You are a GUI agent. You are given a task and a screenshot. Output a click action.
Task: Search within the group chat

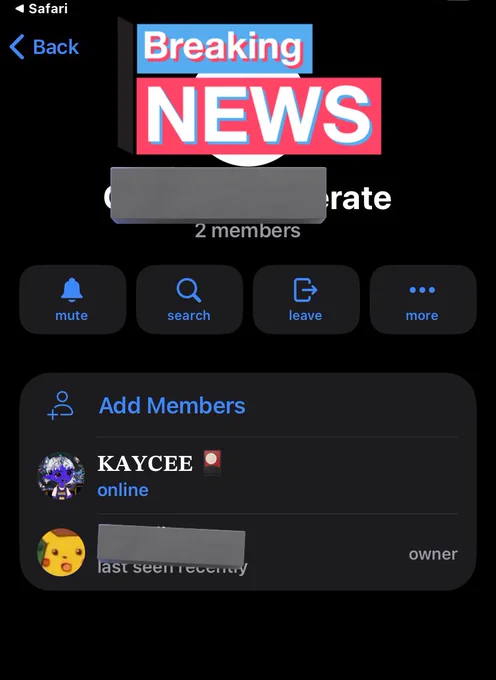[189, 299]
